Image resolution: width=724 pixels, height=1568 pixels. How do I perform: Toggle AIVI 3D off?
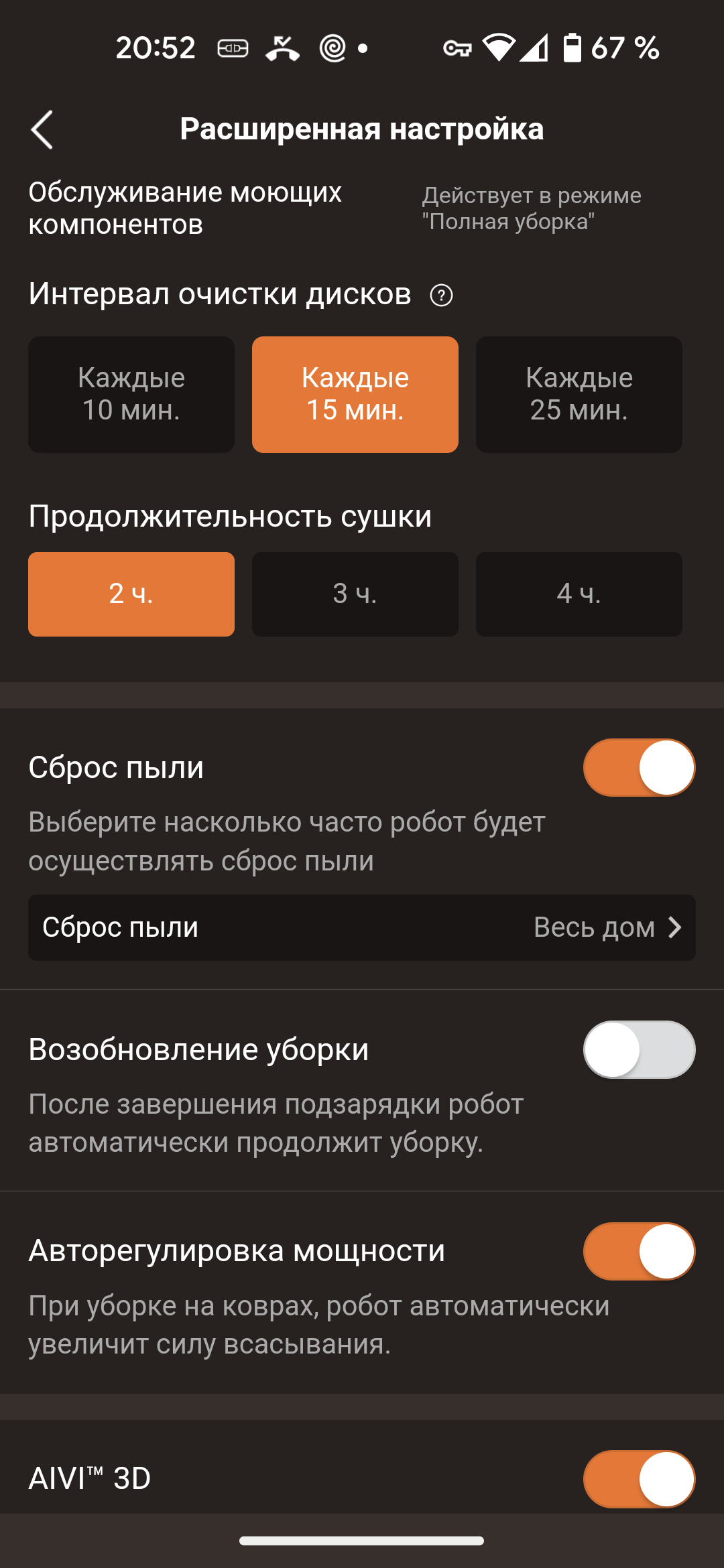639,1479
